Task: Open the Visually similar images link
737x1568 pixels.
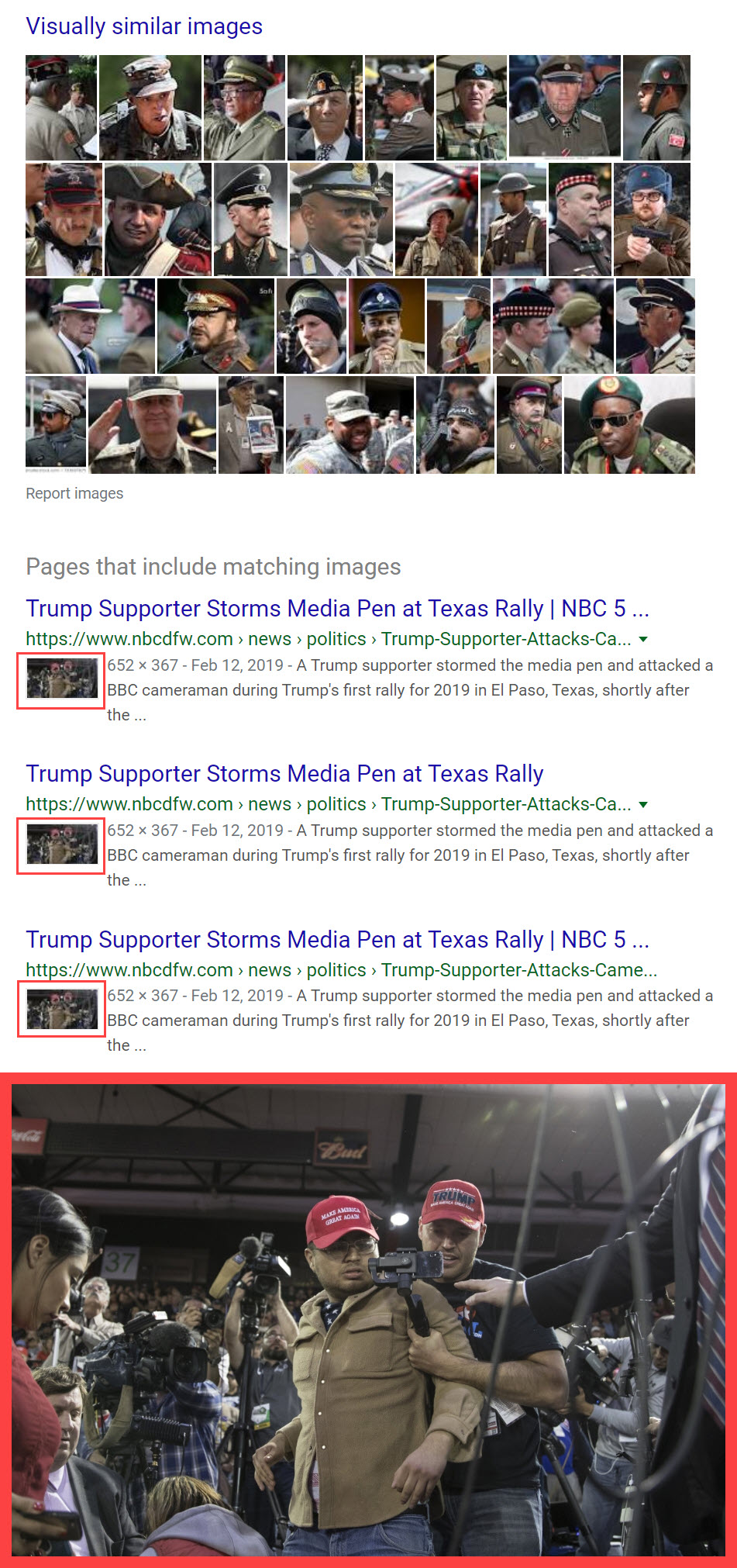Action: pyautogui.click(x=144, y=26)
